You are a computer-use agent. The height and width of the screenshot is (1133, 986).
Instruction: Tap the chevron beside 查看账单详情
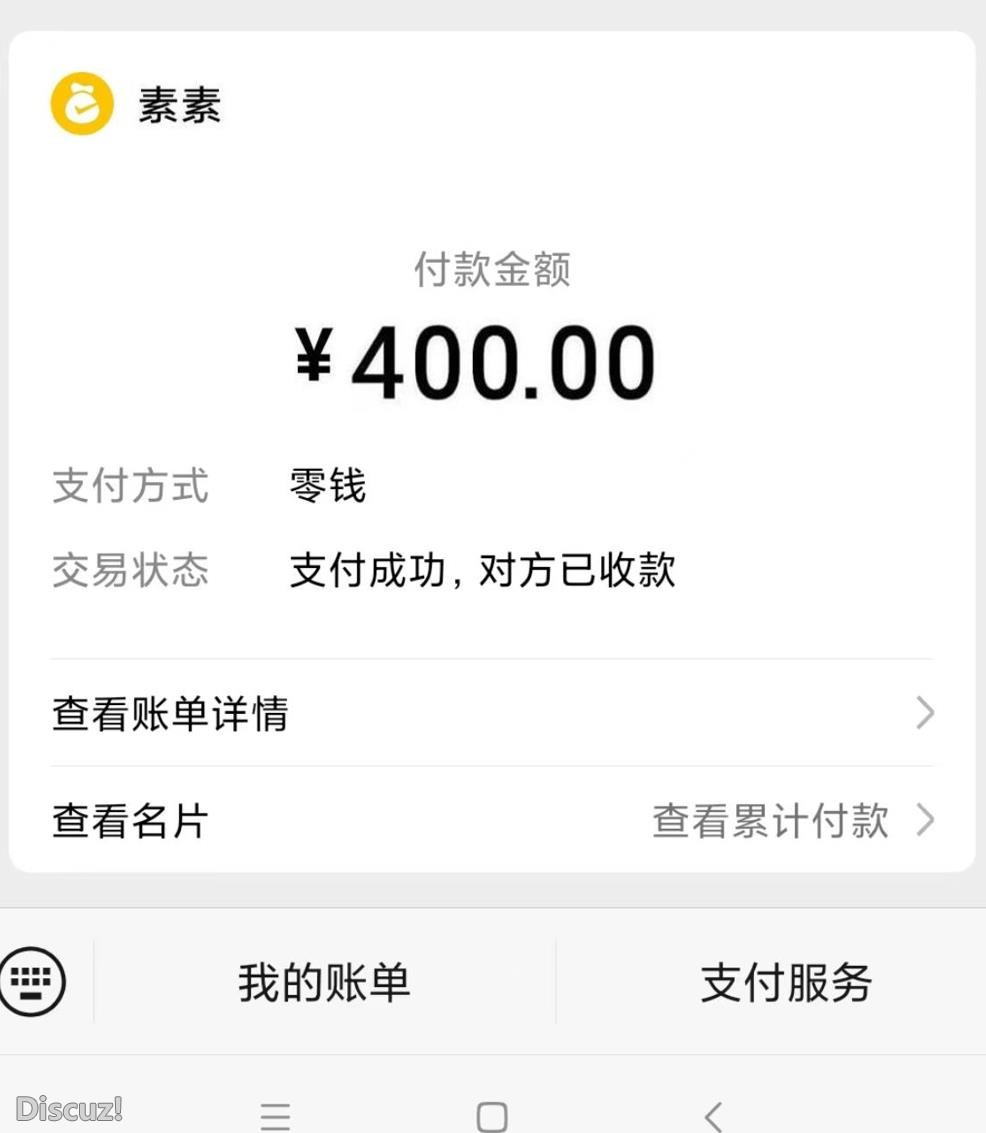(x=925, y=713)
